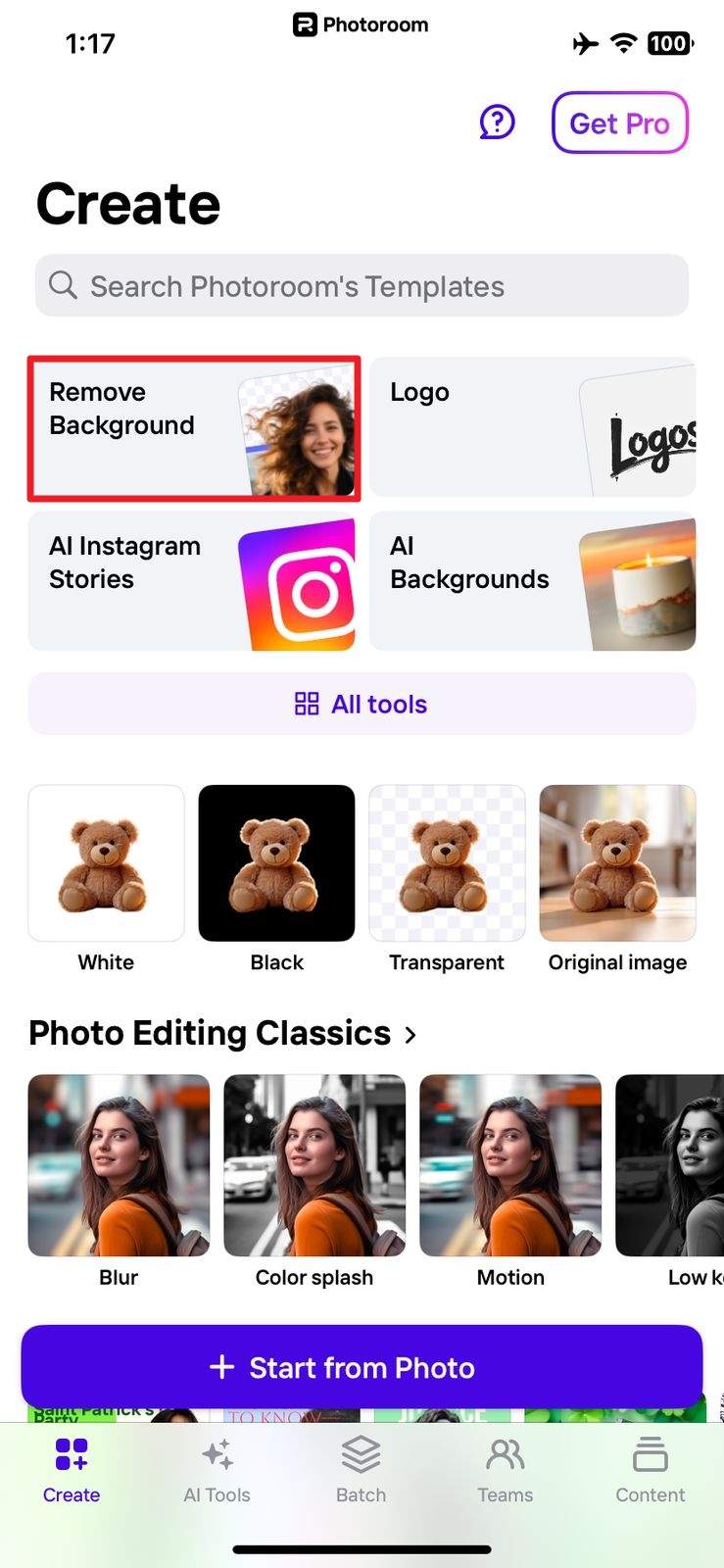Choose the Black background option

pyautogui.click(x=276, y=863)
